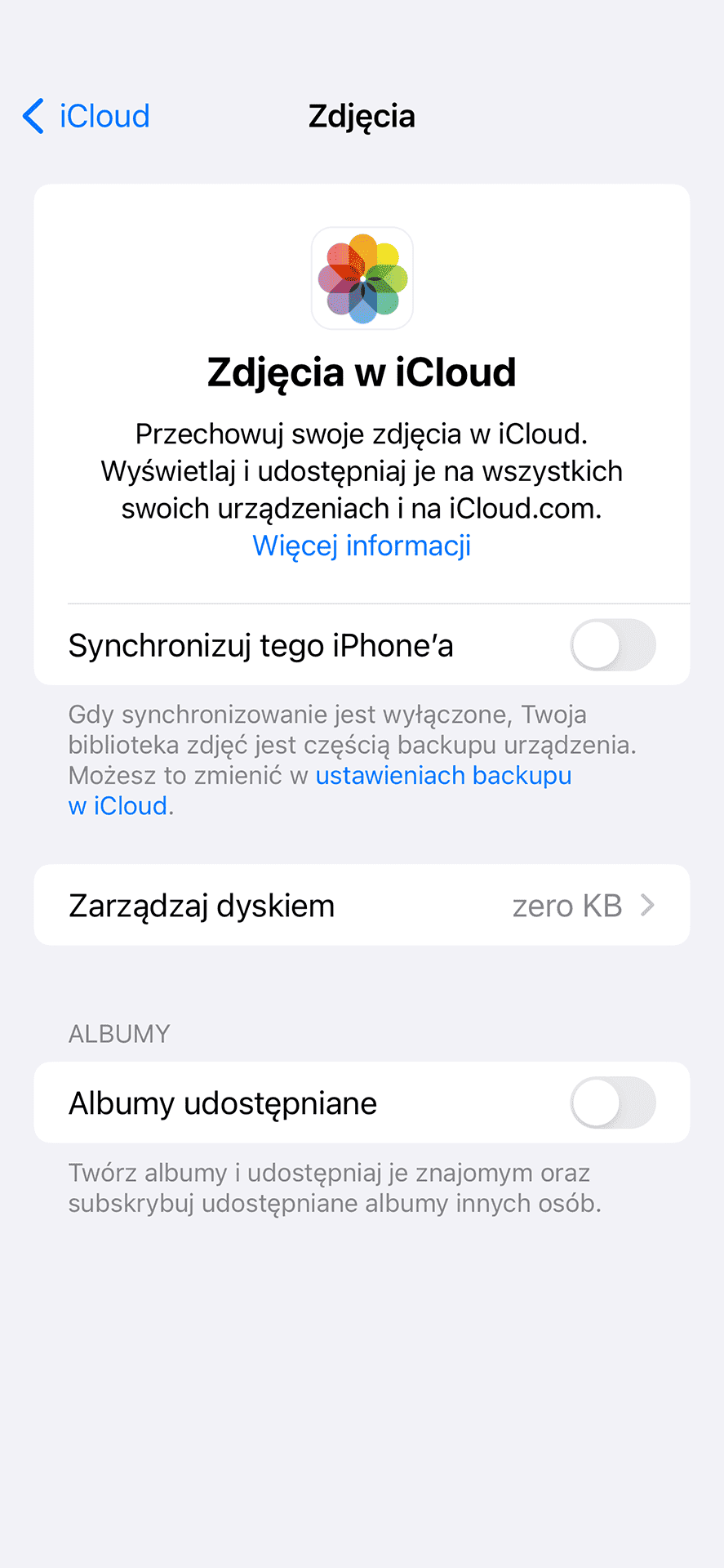This screenshot has width=724, height=1568.
Task: Go back to iCloud settings
Action: point(86,117)
